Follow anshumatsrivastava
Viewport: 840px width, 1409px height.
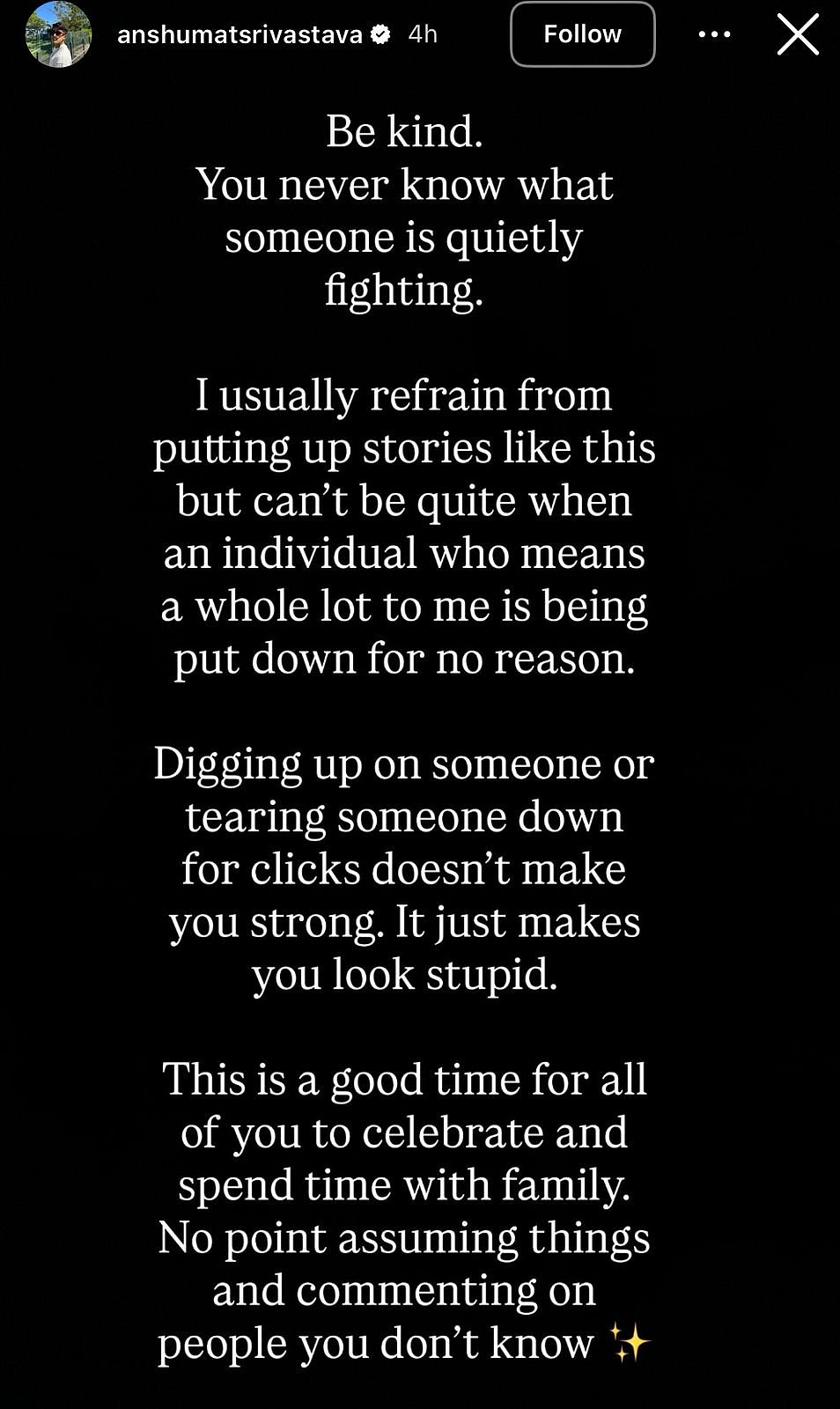[x=582, y=34]
